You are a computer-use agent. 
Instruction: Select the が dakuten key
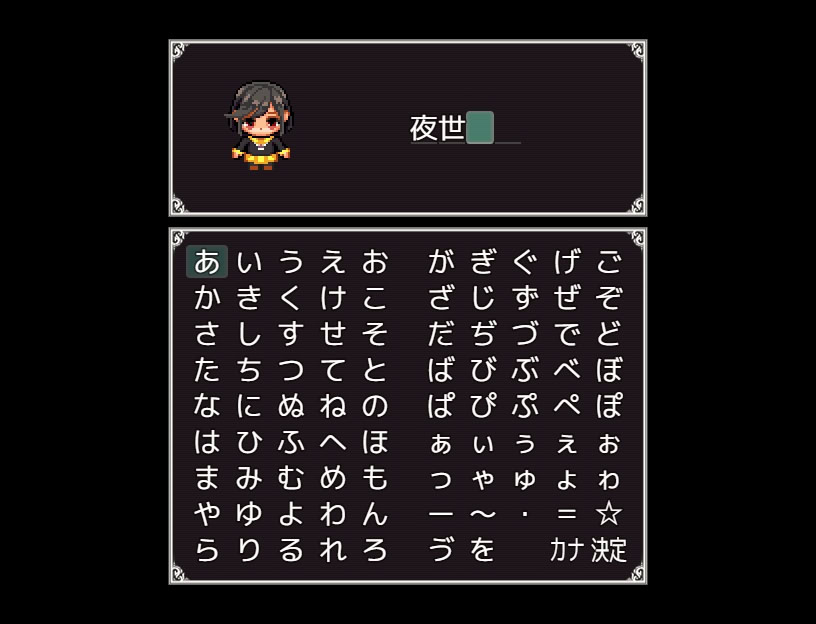(x=441, y=262)
